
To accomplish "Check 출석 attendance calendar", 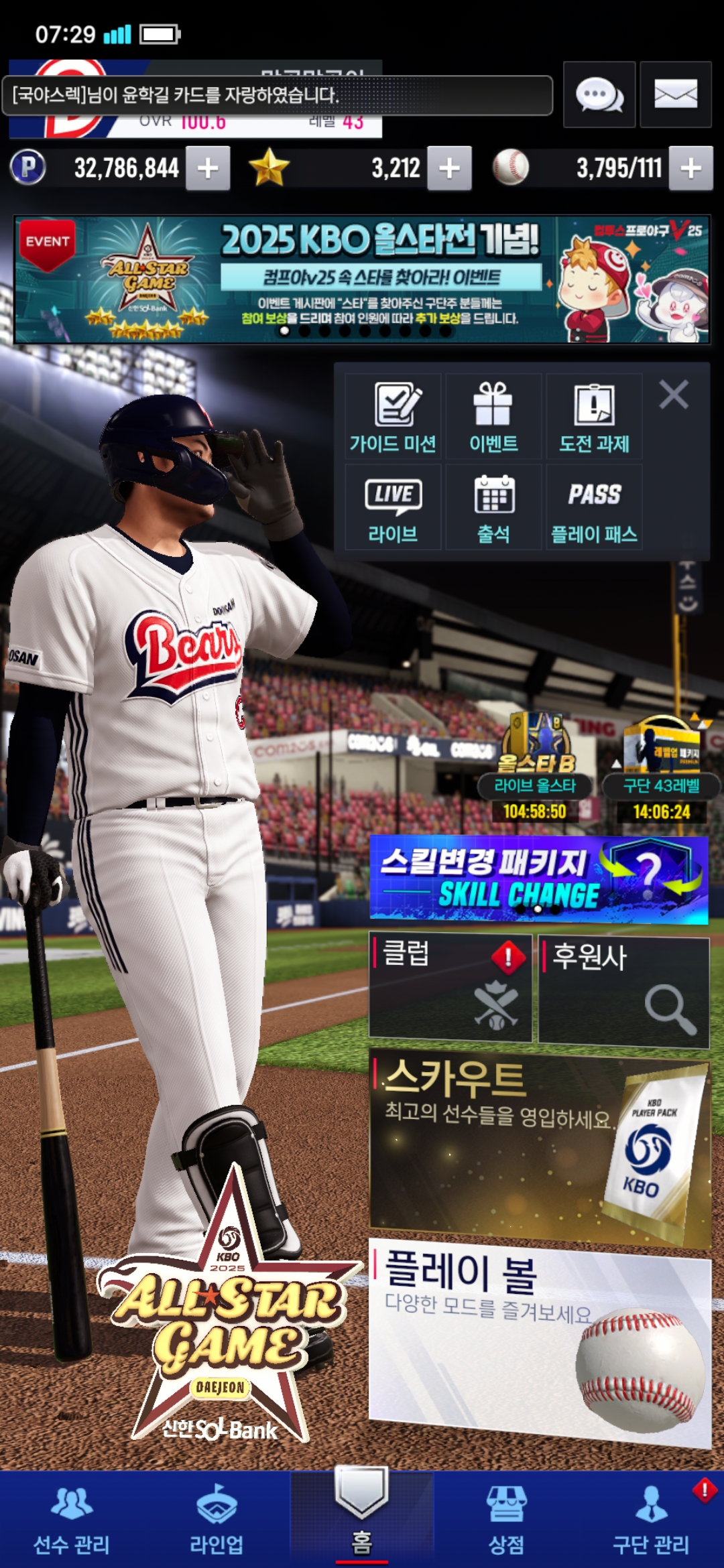I will [493, 507].
